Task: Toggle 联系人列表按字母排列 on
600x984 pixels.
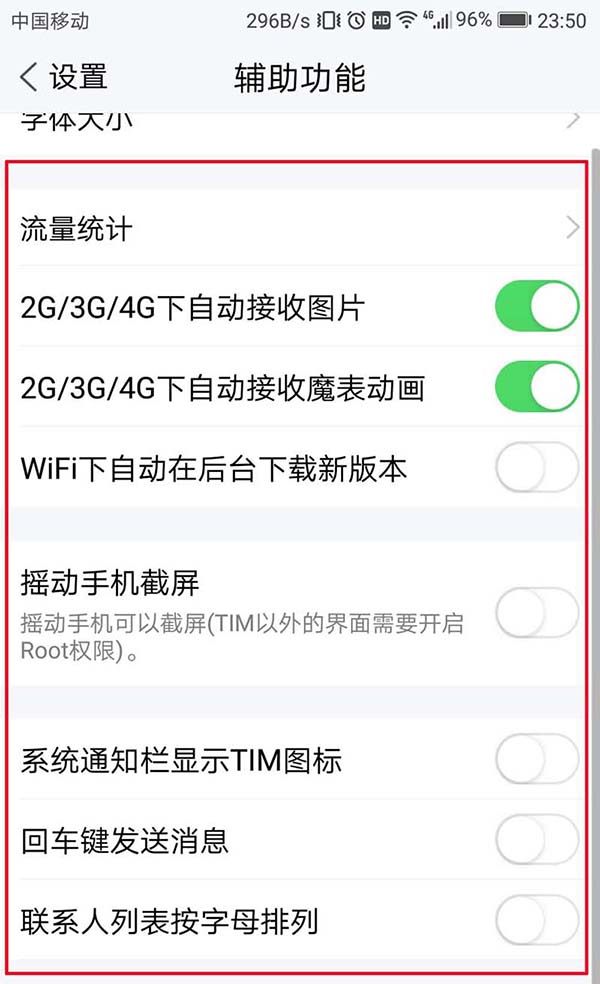Action: (x=537, y=920)
